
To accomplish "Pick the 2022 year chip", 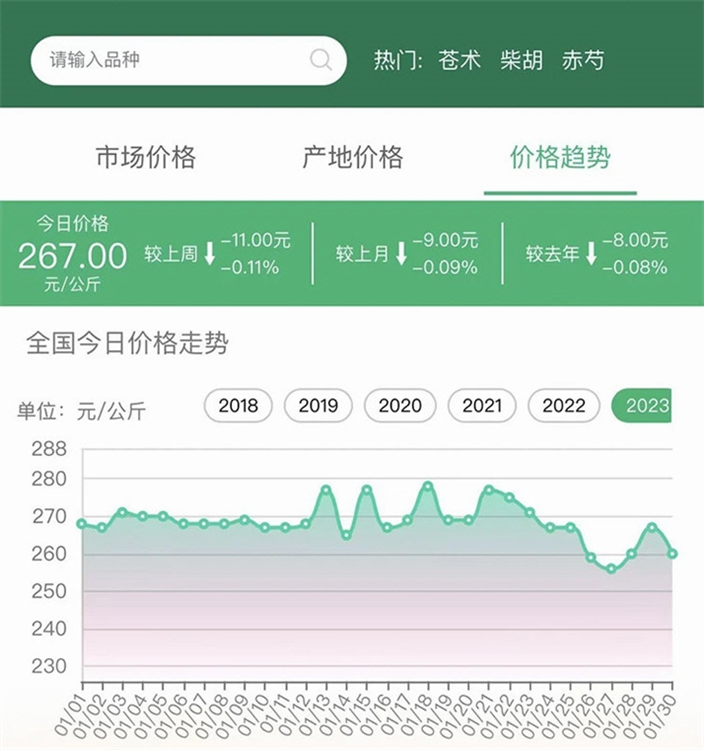I will pos(563,406).
